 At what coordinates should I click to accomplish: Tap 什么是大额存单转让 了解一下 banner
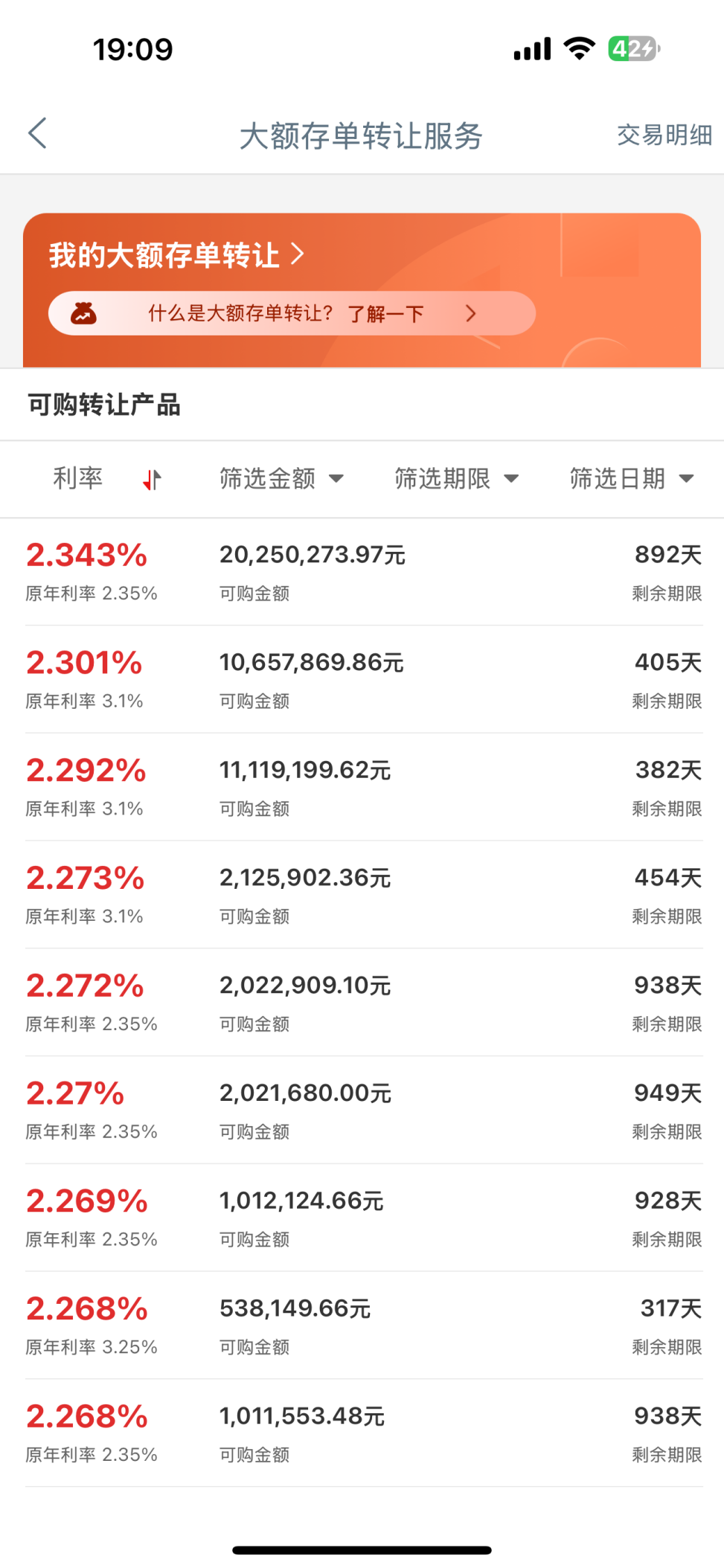[x=292, y=313]
